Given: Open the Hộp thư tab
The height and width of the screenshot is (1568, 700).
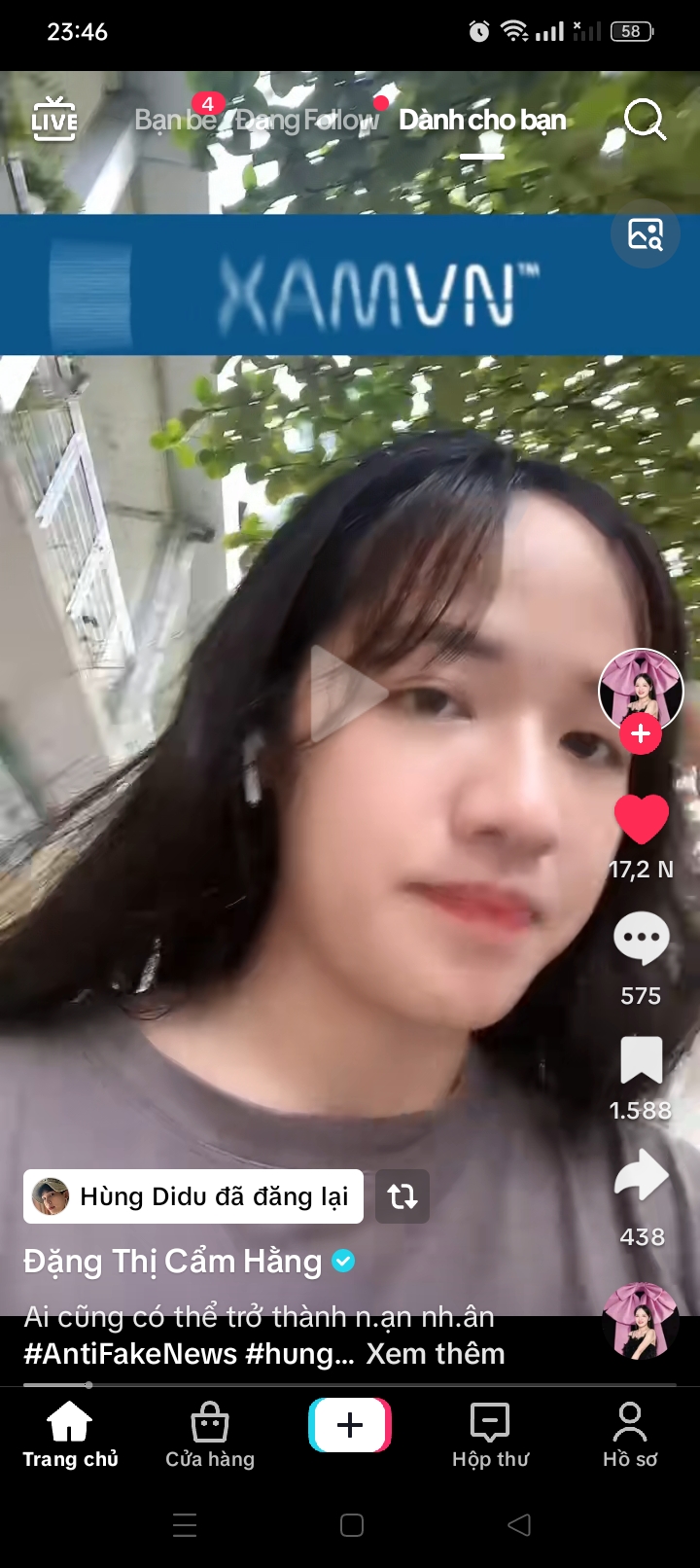Looking at the screenshot, I should point(490,1435).
